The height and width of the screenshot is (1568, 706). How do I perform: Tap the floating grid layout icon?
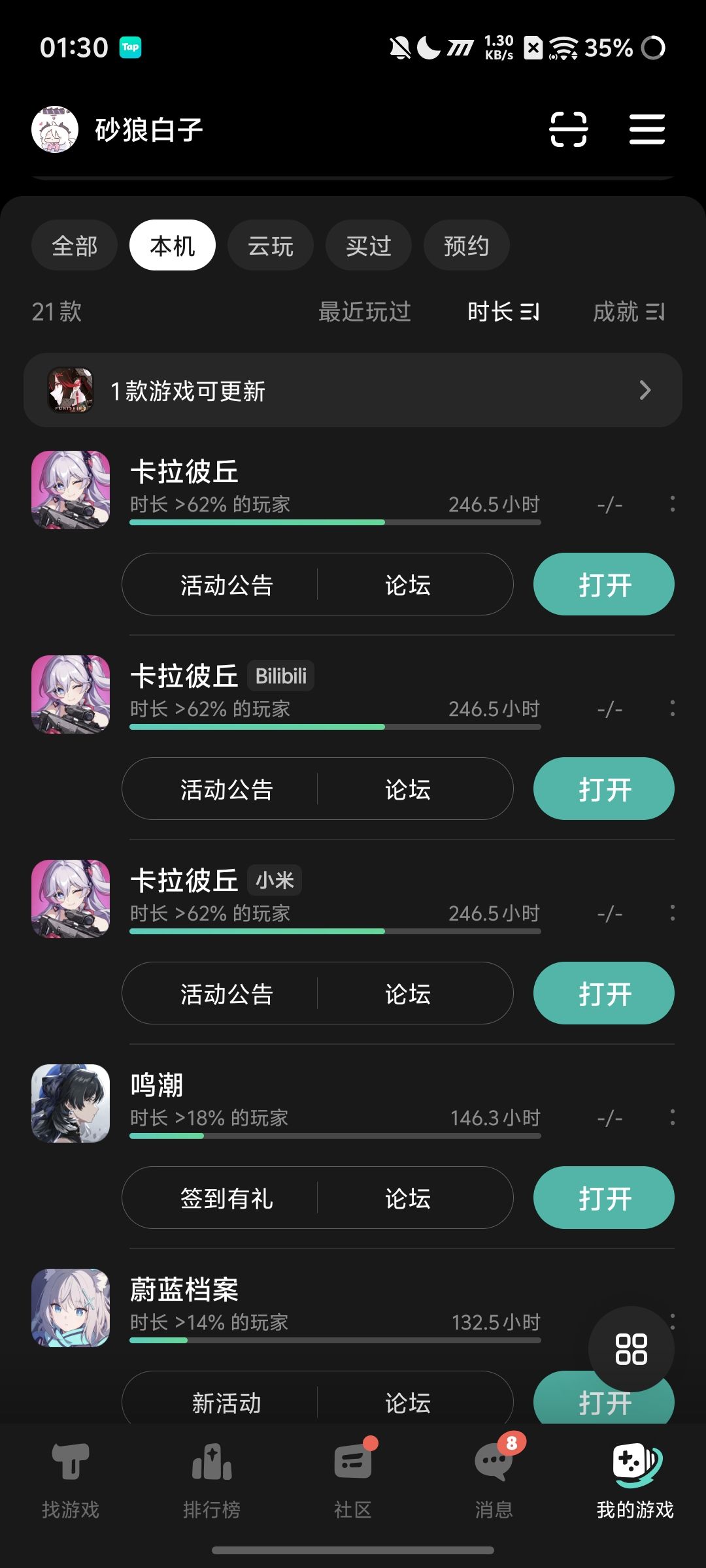(x=632, y=1350)
